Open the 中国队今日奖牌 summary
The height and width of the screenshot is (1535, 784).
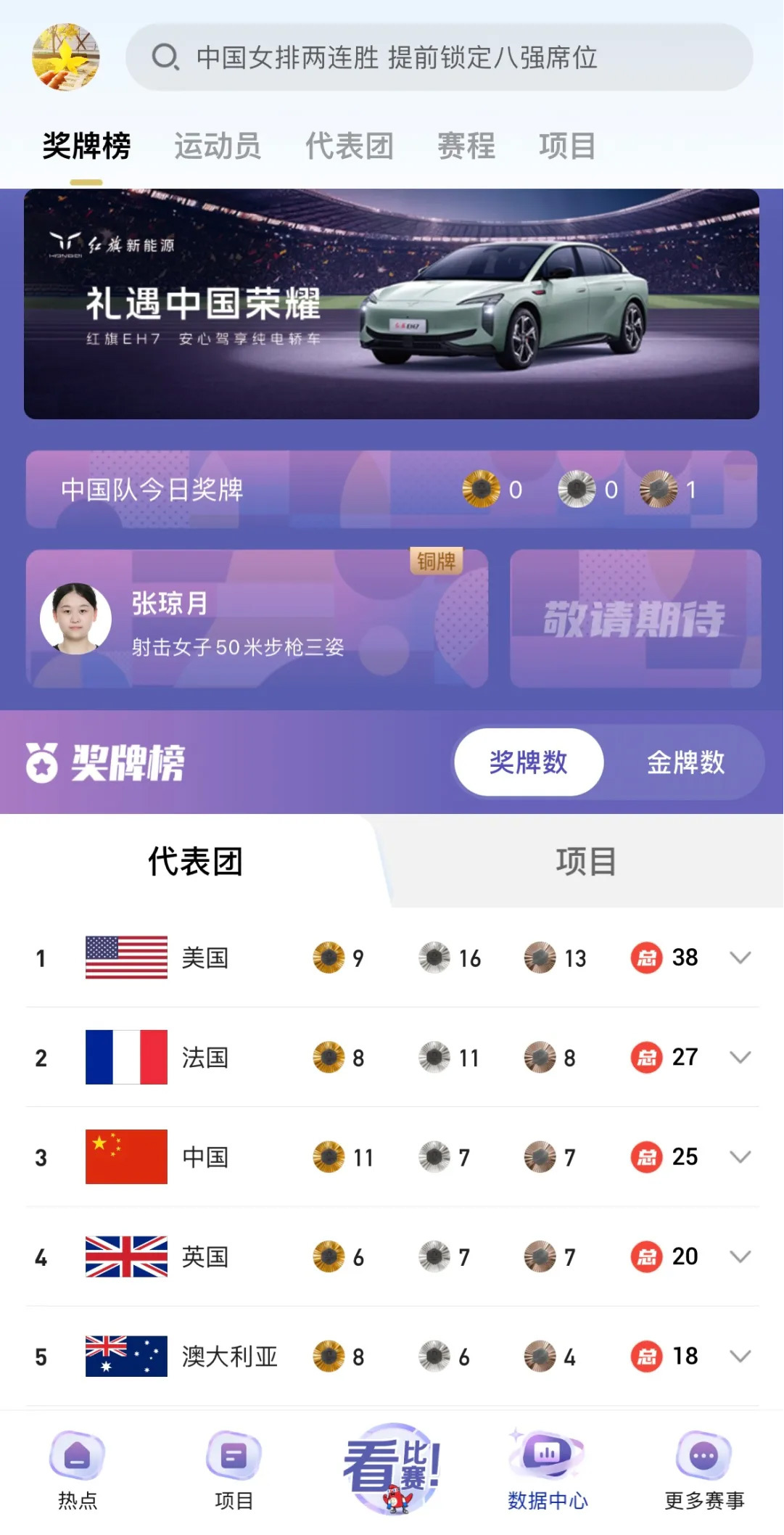pos(392,490)
